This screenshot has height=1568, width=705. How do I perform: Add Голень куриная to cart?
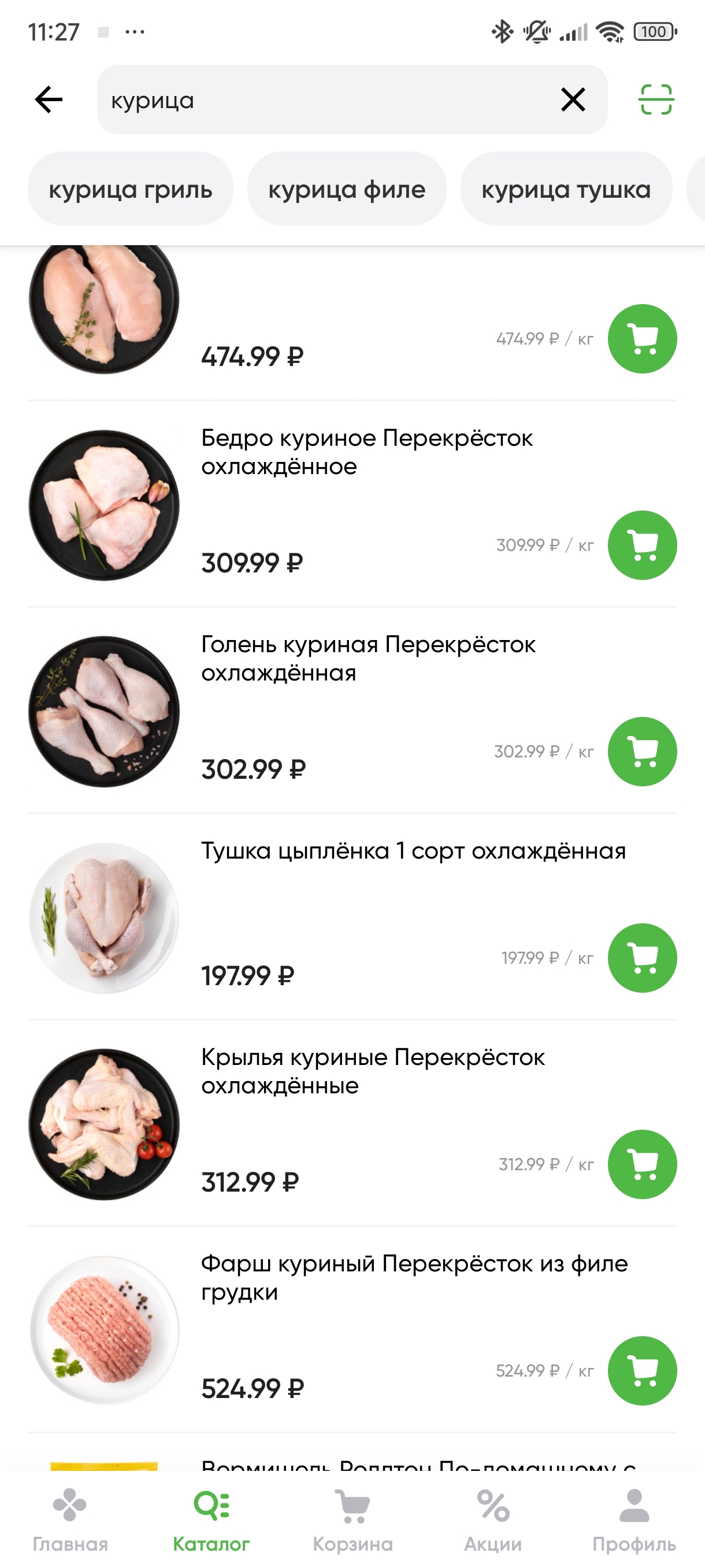point(643,752)
